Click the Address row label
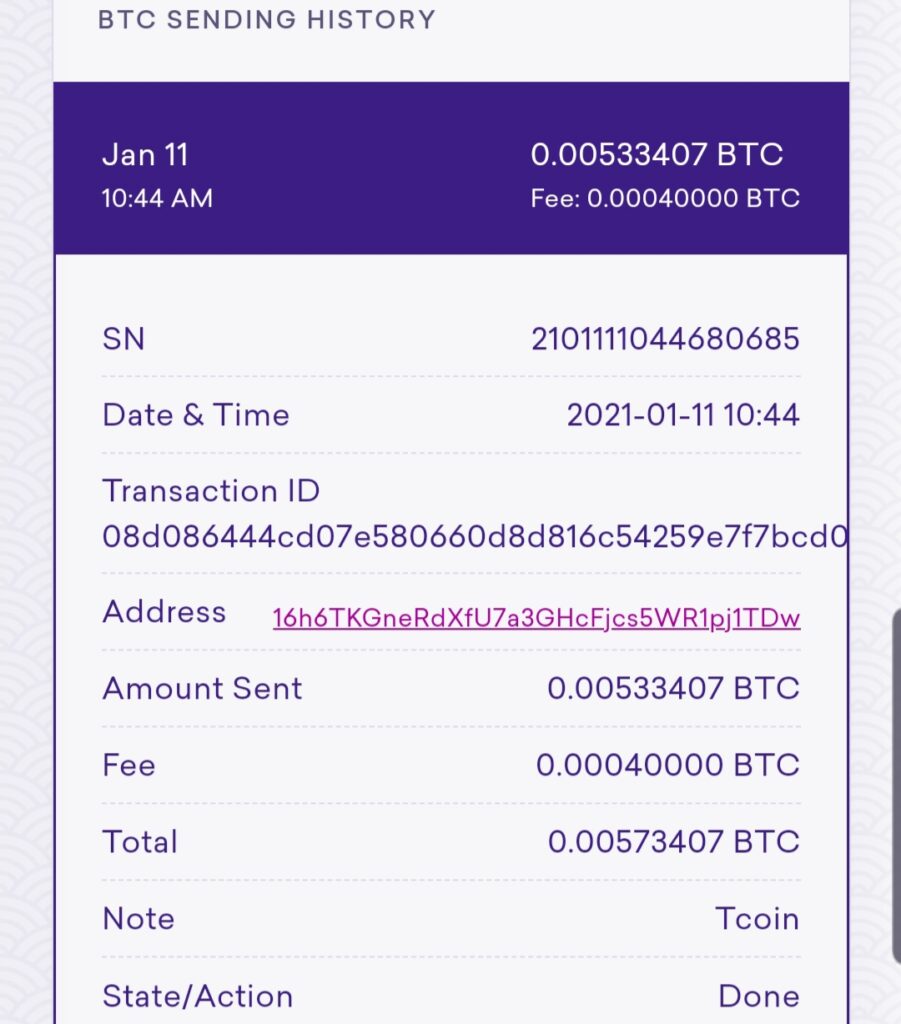Screen dimensions: 901x1024 pos(163,612)
